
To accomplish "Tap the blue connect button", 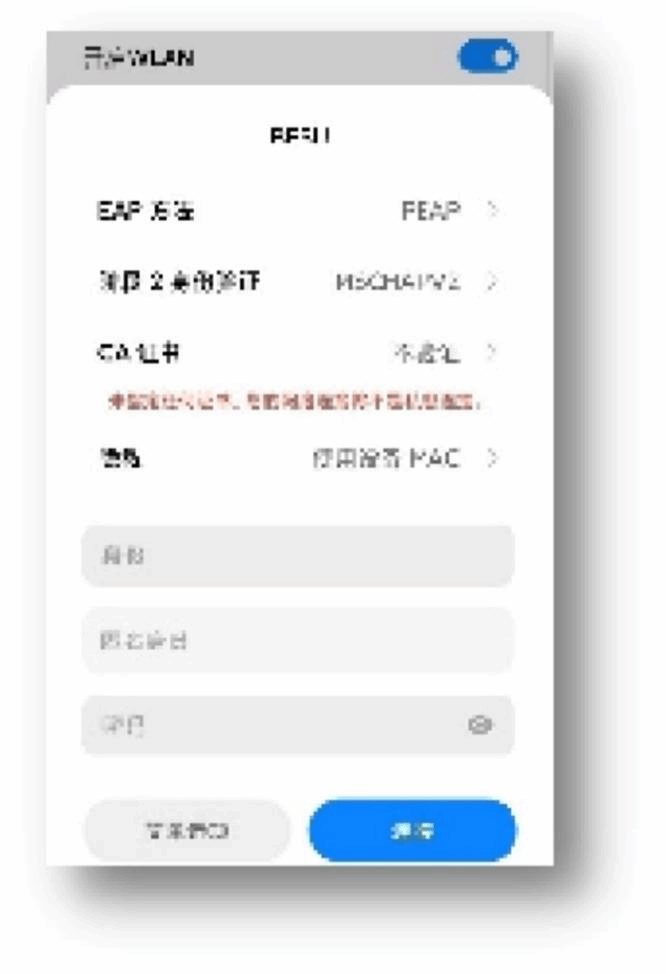I will [412, 830].
